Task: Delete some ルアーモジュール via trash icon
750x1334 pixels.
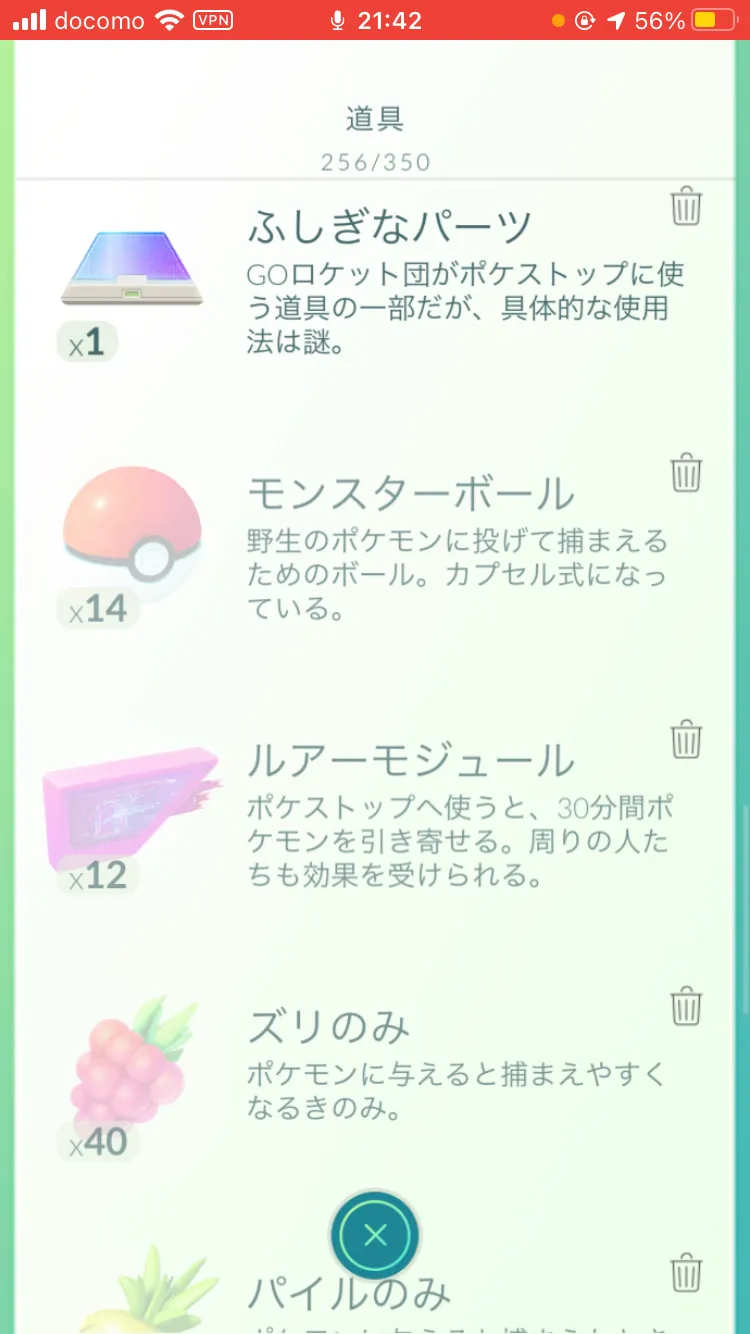Action: (x=686, y=740)
